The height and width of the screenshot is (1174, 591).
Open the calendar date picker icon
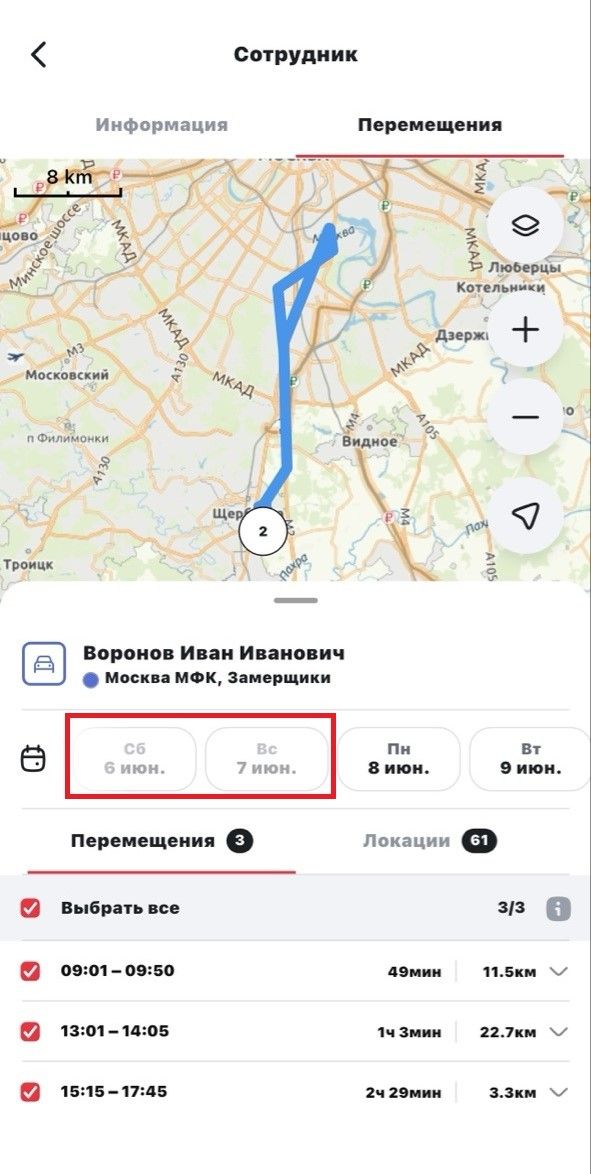(x=33, y=758)
